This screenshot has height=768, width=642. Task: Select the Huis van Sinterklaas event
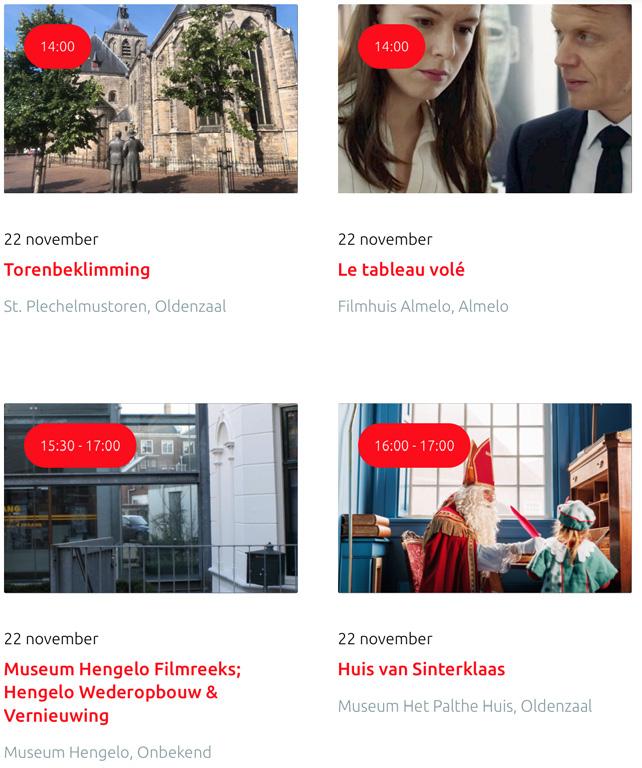[421, 670]
